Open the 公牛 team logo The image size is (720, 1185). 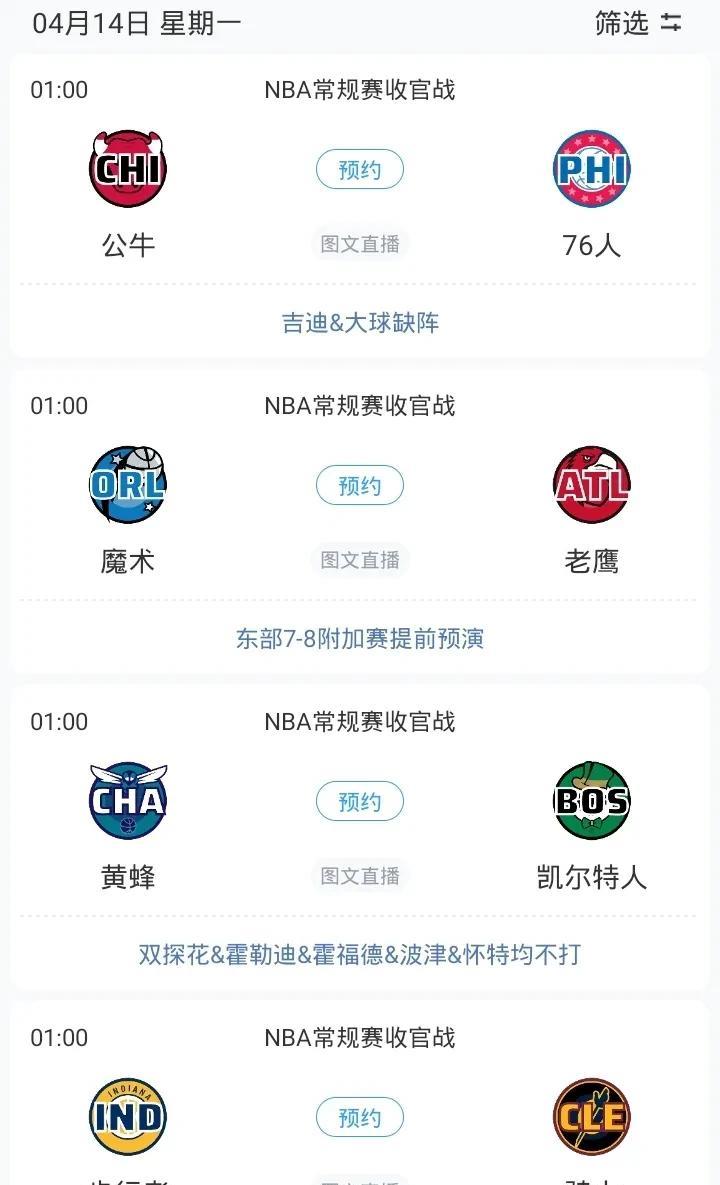[128, 169]
